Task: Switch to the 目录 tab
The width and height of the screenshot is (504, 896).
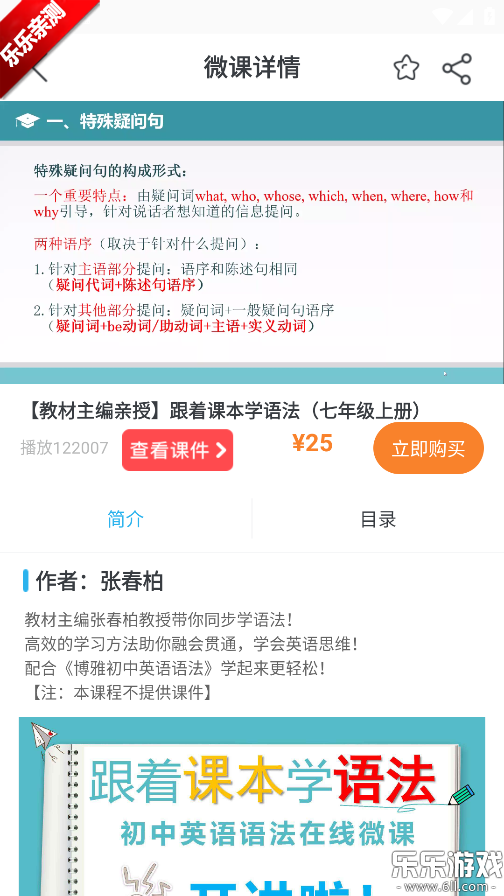Action: [x=378, y=519]
